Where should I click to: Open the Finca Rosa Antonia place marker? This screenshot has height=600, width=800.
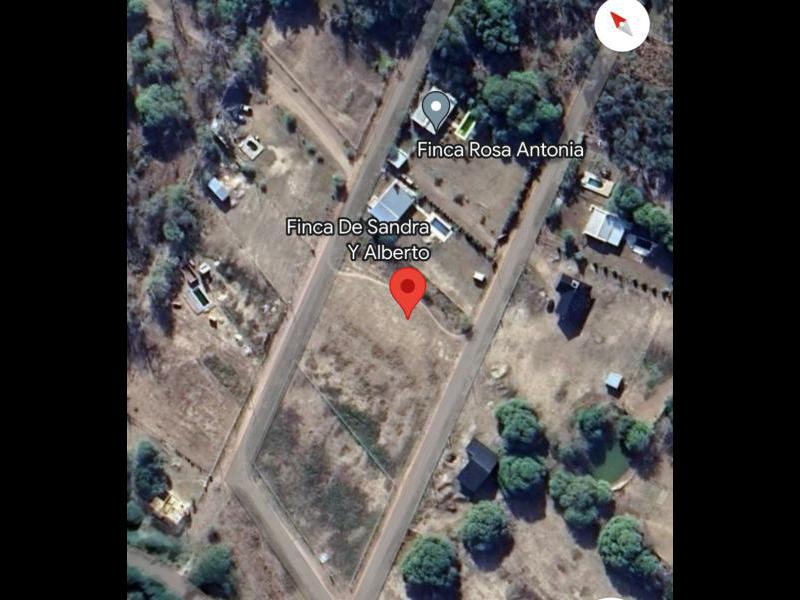tap(436, 108)
